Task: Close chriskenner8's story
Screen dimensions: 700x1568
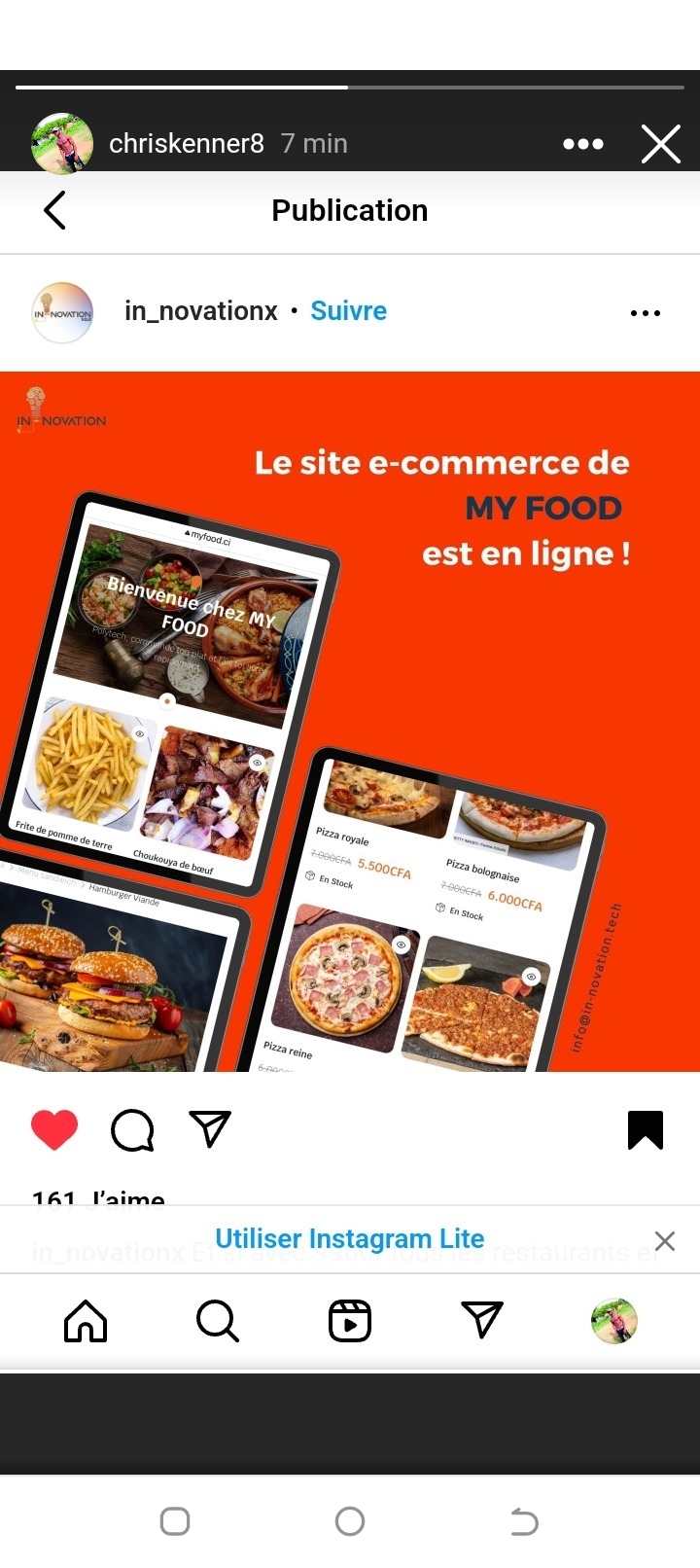Action: click(x=661, y=145)
